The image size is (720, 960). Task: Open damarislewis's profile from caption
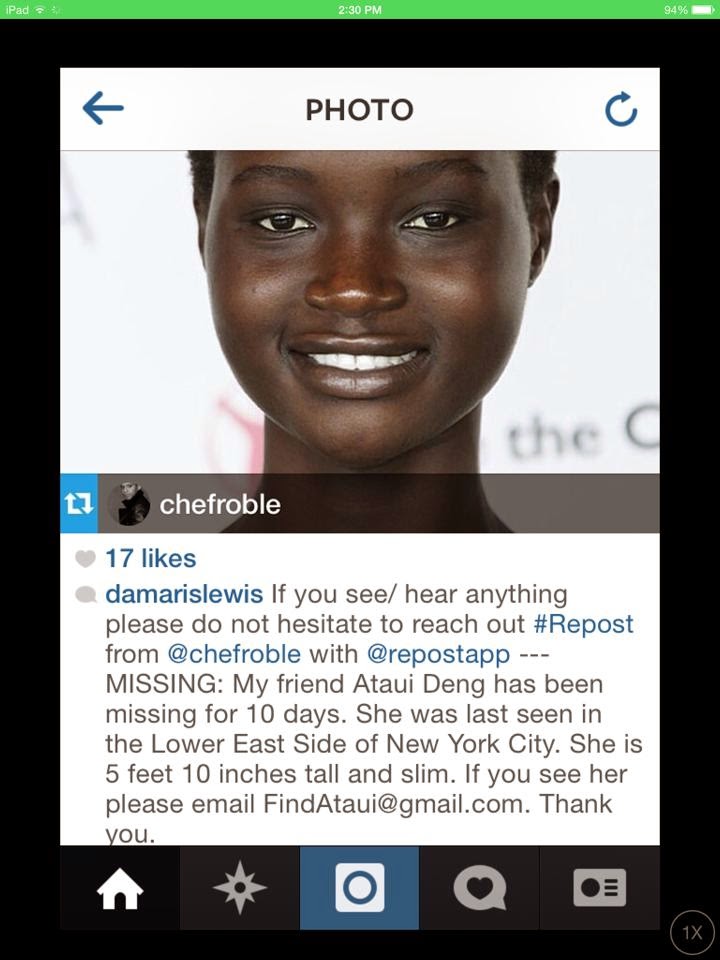pos(184,594)
